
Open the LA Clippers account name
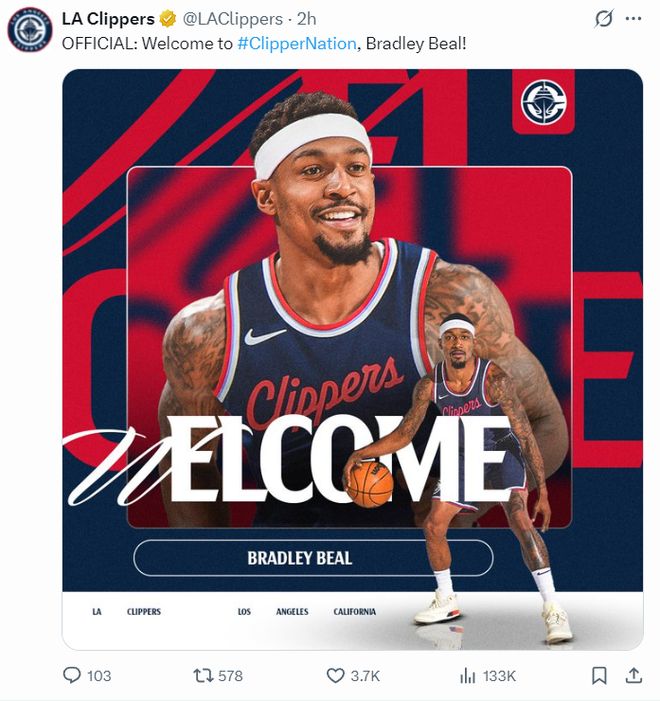(108, 19)
